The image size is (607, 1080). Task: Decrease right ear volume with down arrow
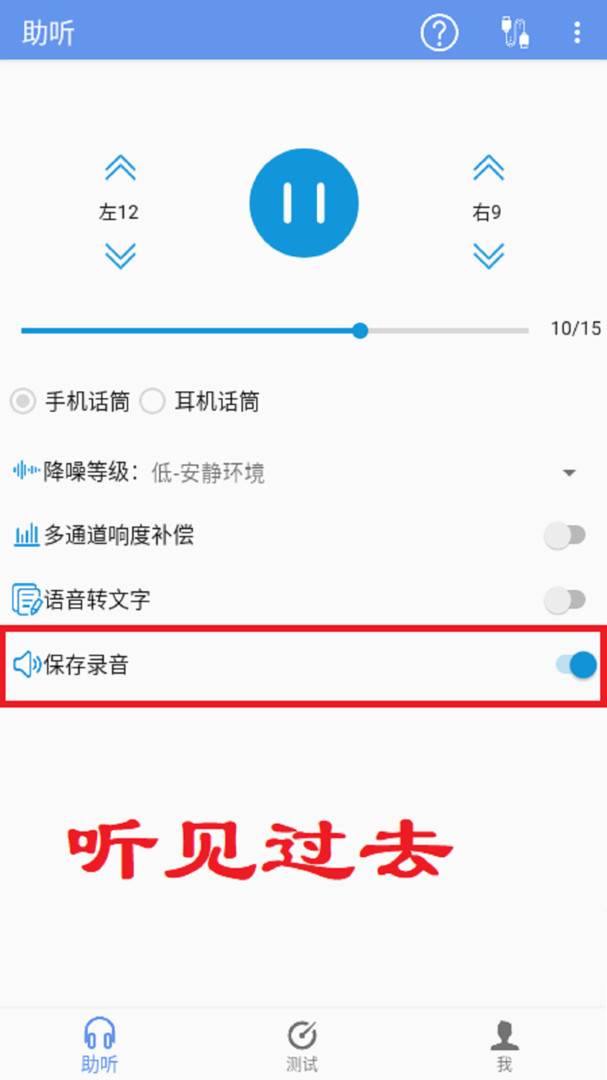488,257
